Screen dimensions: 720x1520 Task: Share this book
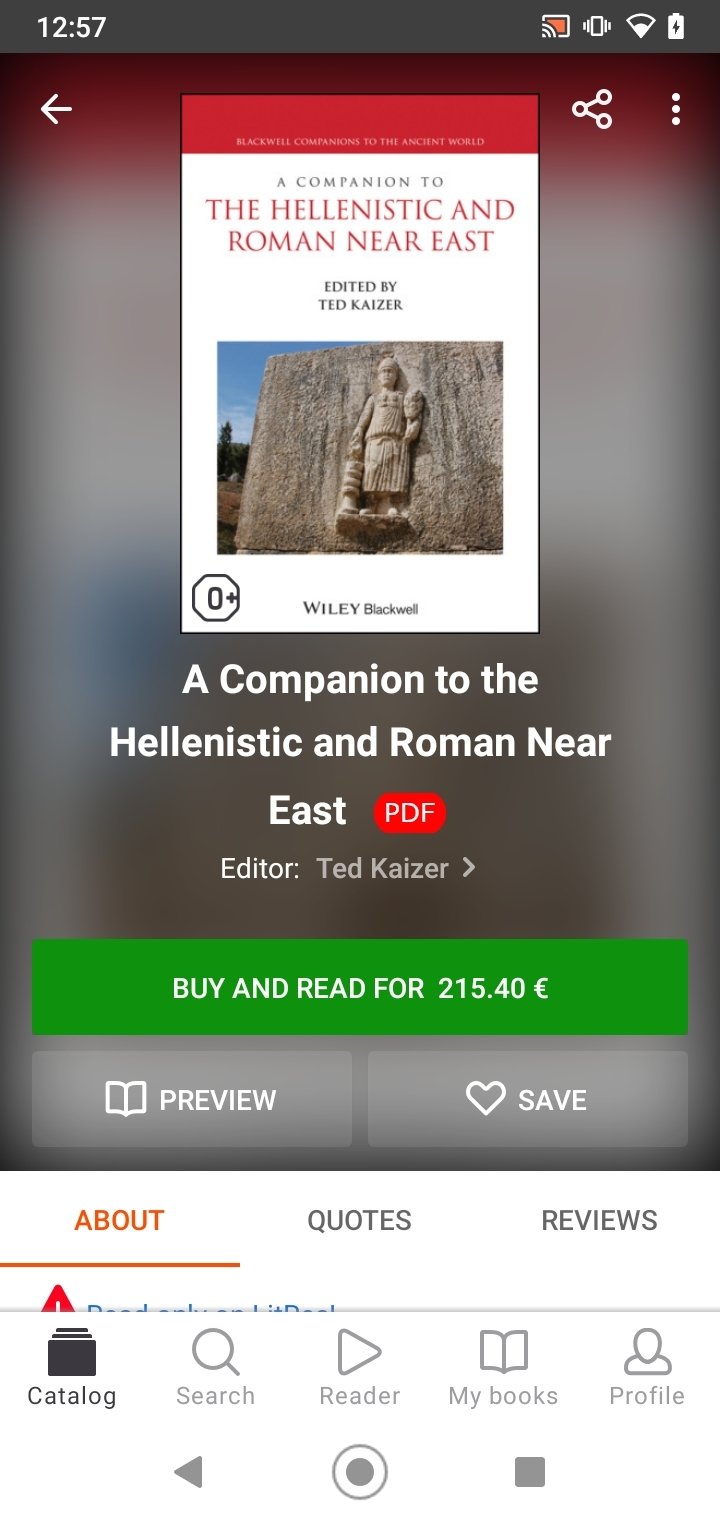tap(592, 109)
